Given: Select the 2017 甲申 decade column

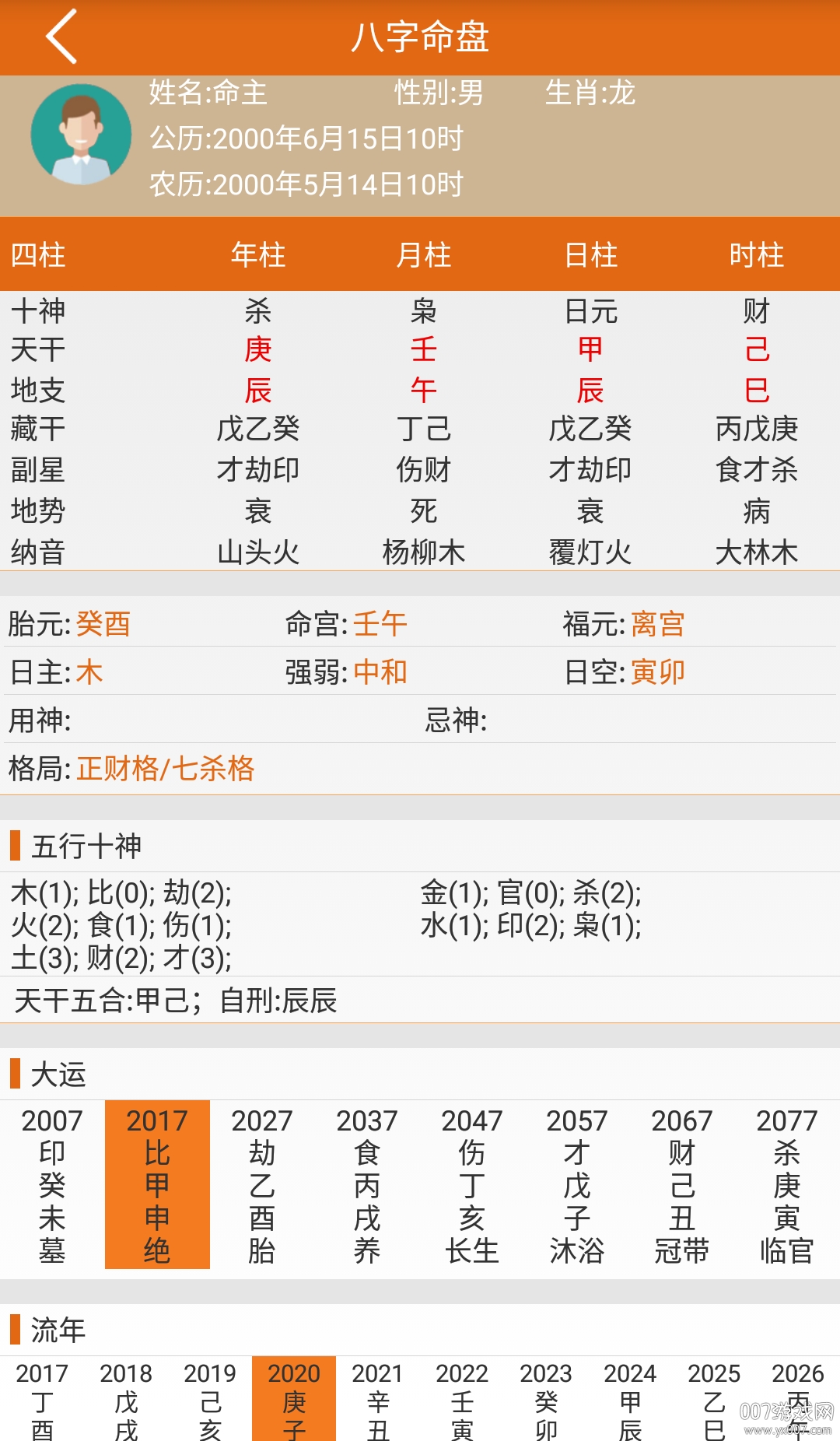Looking at the screenshot, I should point(157,1184).
